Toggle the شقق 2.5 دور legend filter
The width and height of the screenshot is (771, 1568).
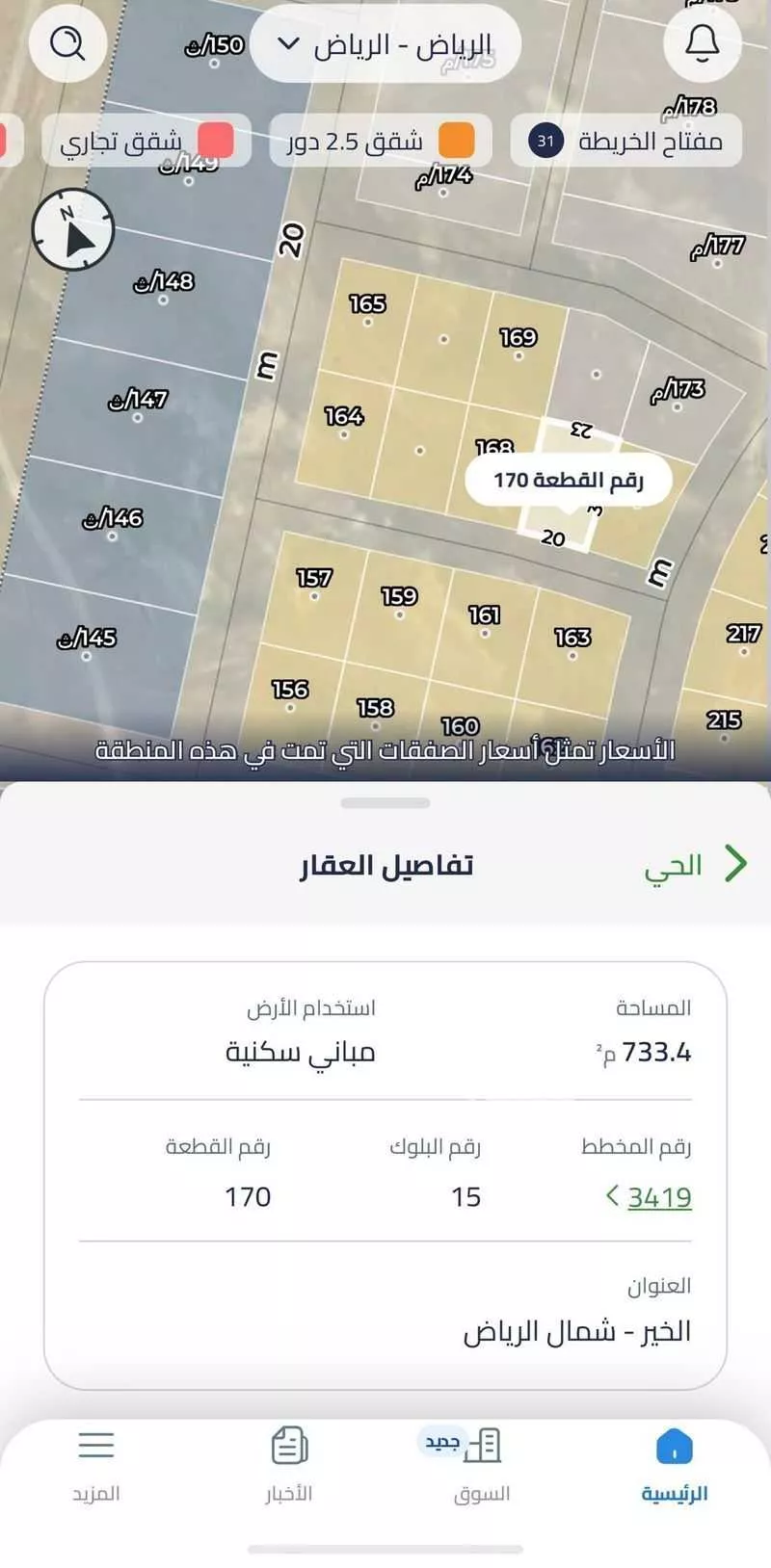click(381, 140)
